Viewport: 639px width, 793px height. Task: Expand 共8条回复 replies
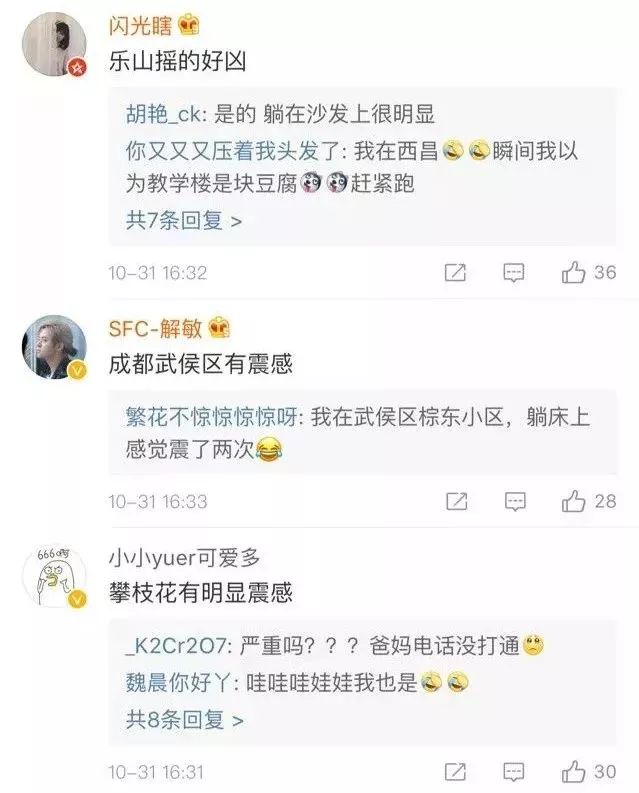click(183, 718)
